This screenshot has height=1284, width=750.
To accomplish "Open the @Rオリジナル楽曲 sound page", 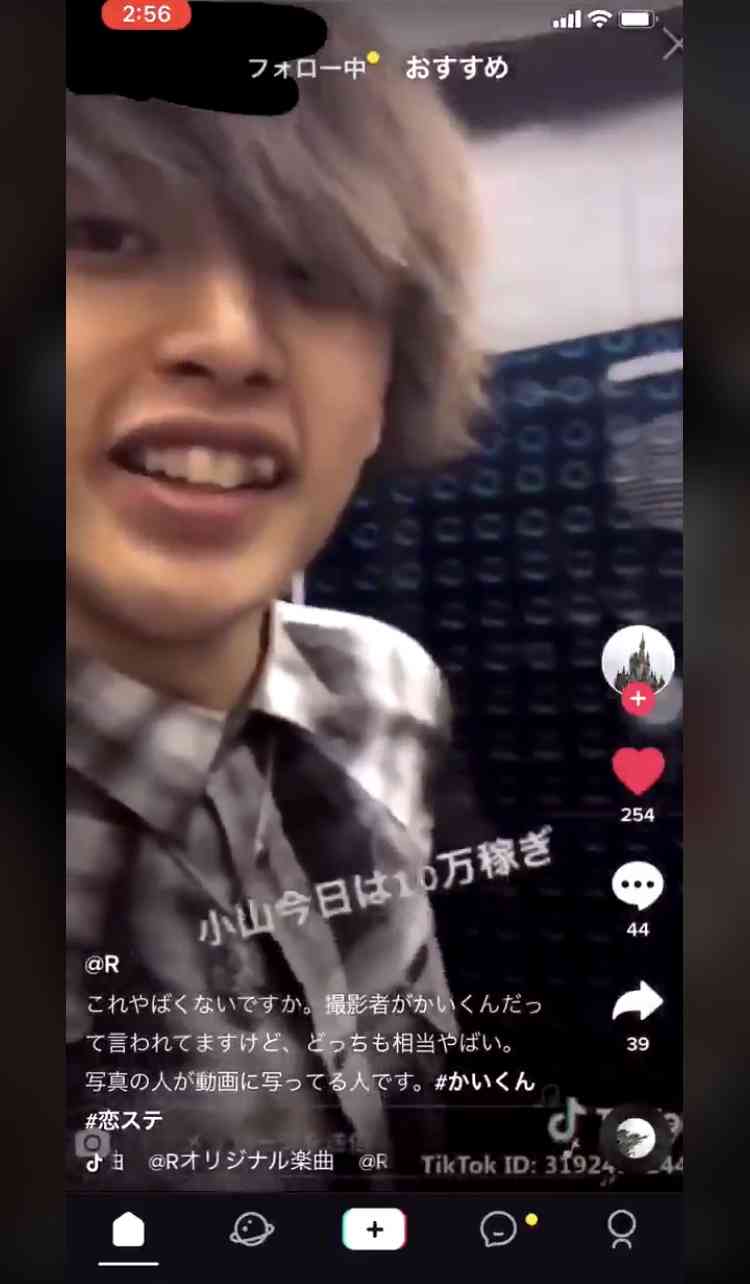I will [x=240, y=1162].
